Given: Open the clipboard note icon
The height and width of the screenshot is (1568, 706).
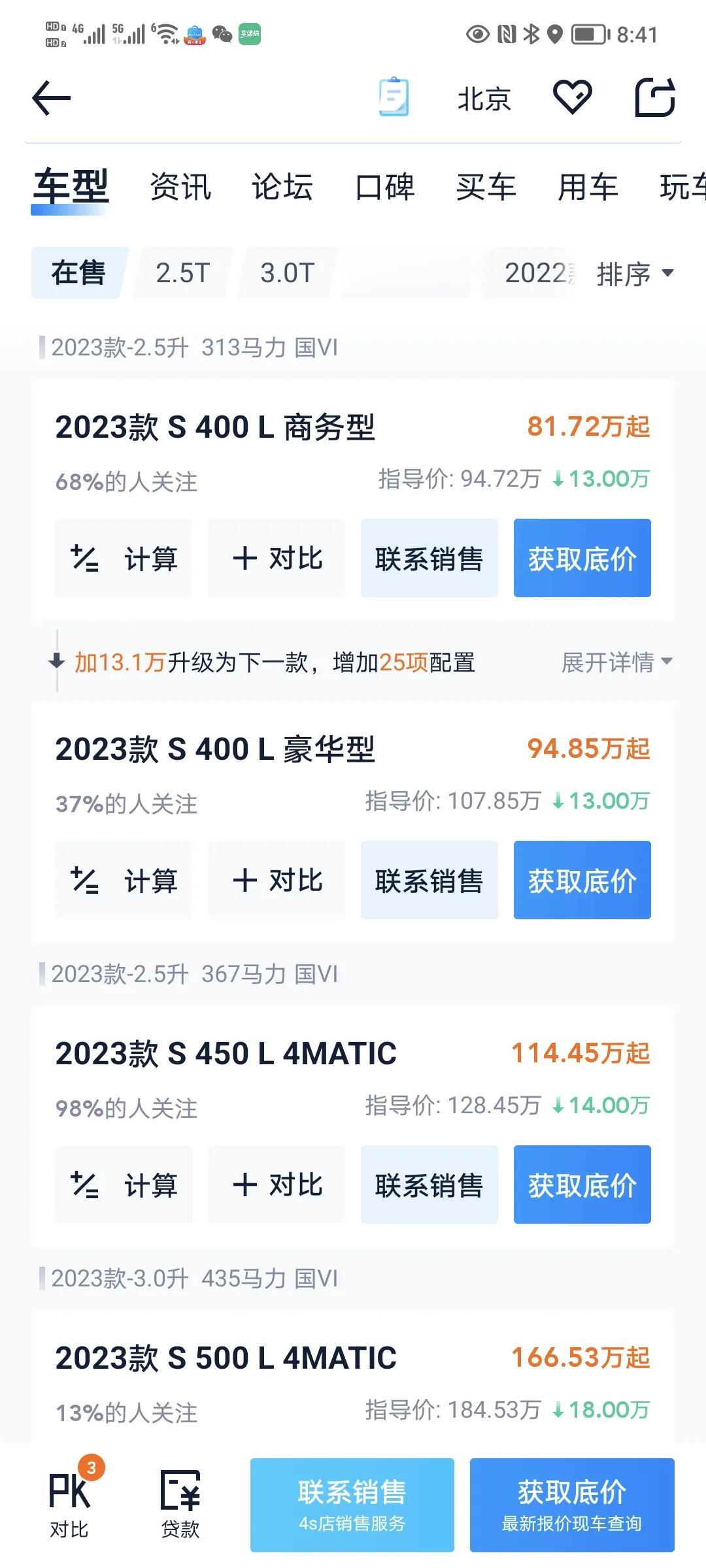Looking at the screenshot, I should (394, 97).
